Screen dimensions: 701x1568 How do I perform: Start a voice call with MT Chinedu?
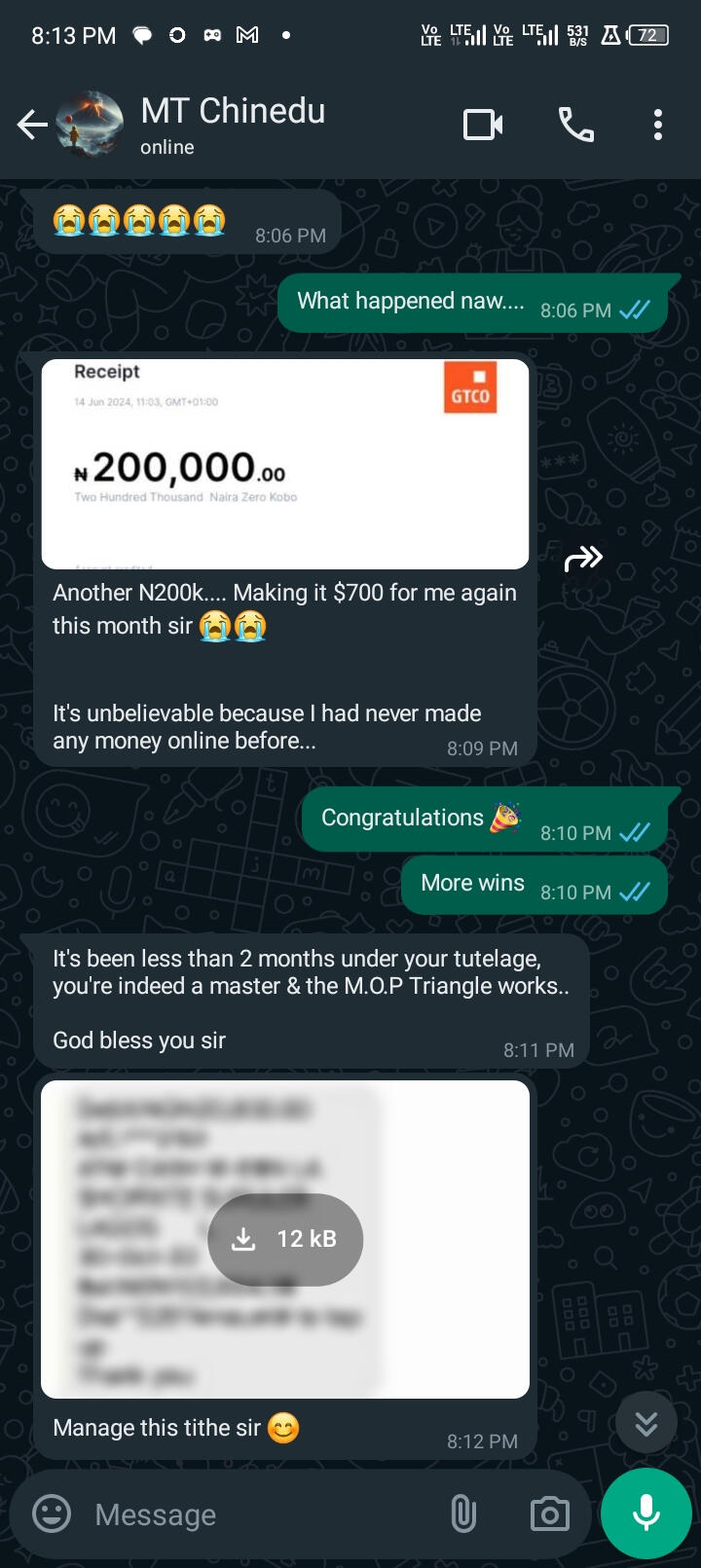pyautogui.click(x=575, y=125)
